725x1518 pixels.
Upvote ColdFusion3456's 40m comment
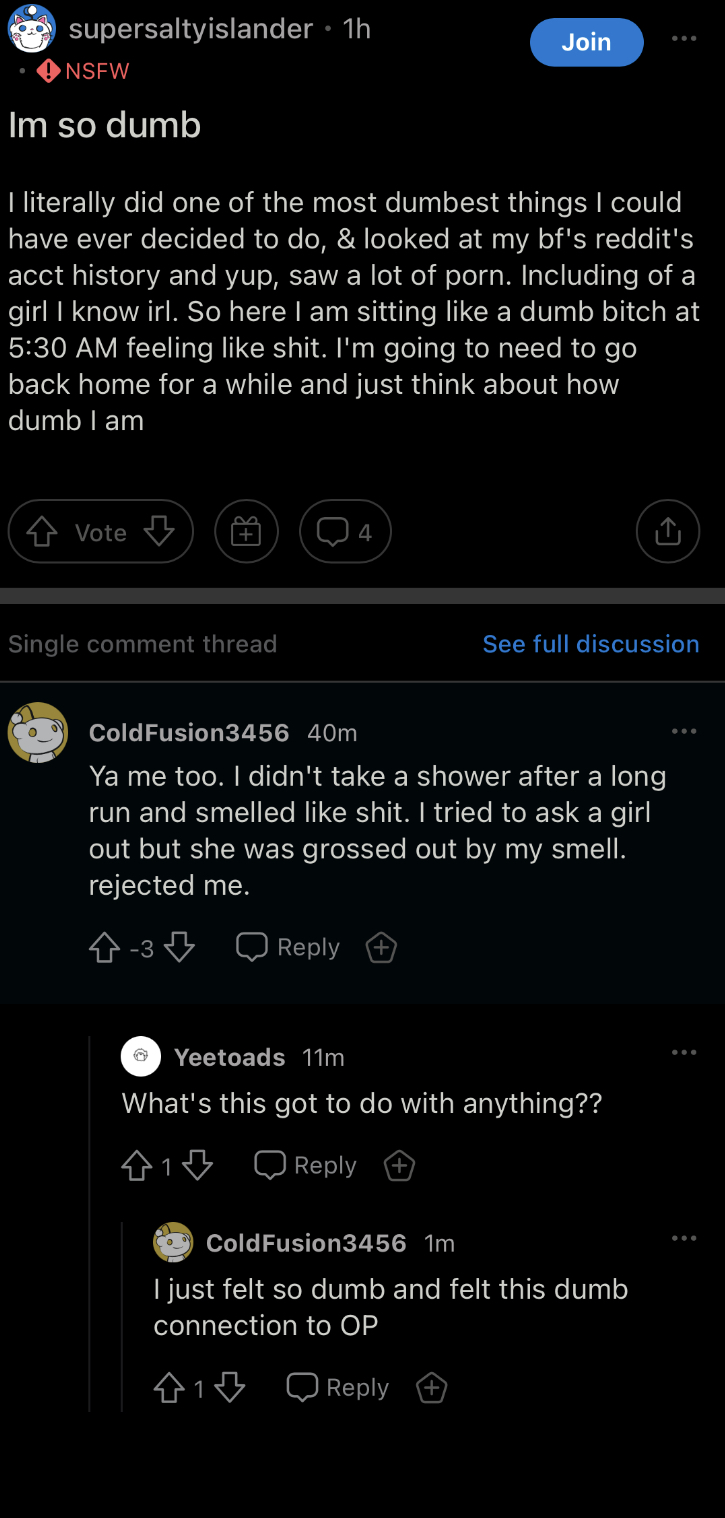105,948
